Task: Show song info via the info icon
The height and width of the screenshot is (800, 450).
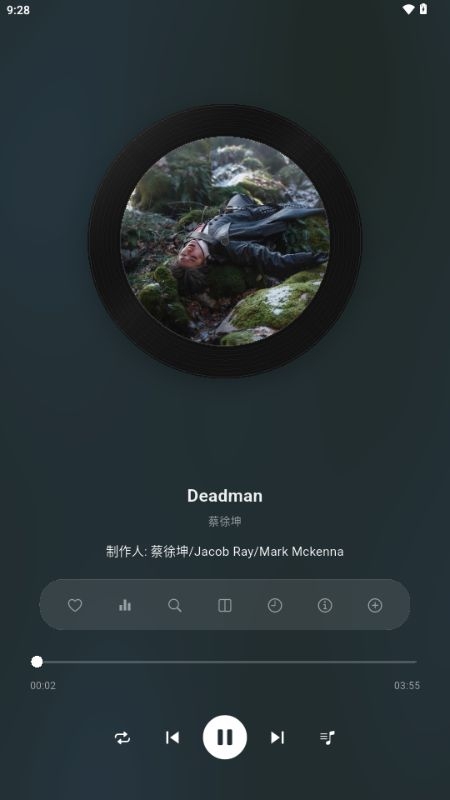Action: pos(325,605)
